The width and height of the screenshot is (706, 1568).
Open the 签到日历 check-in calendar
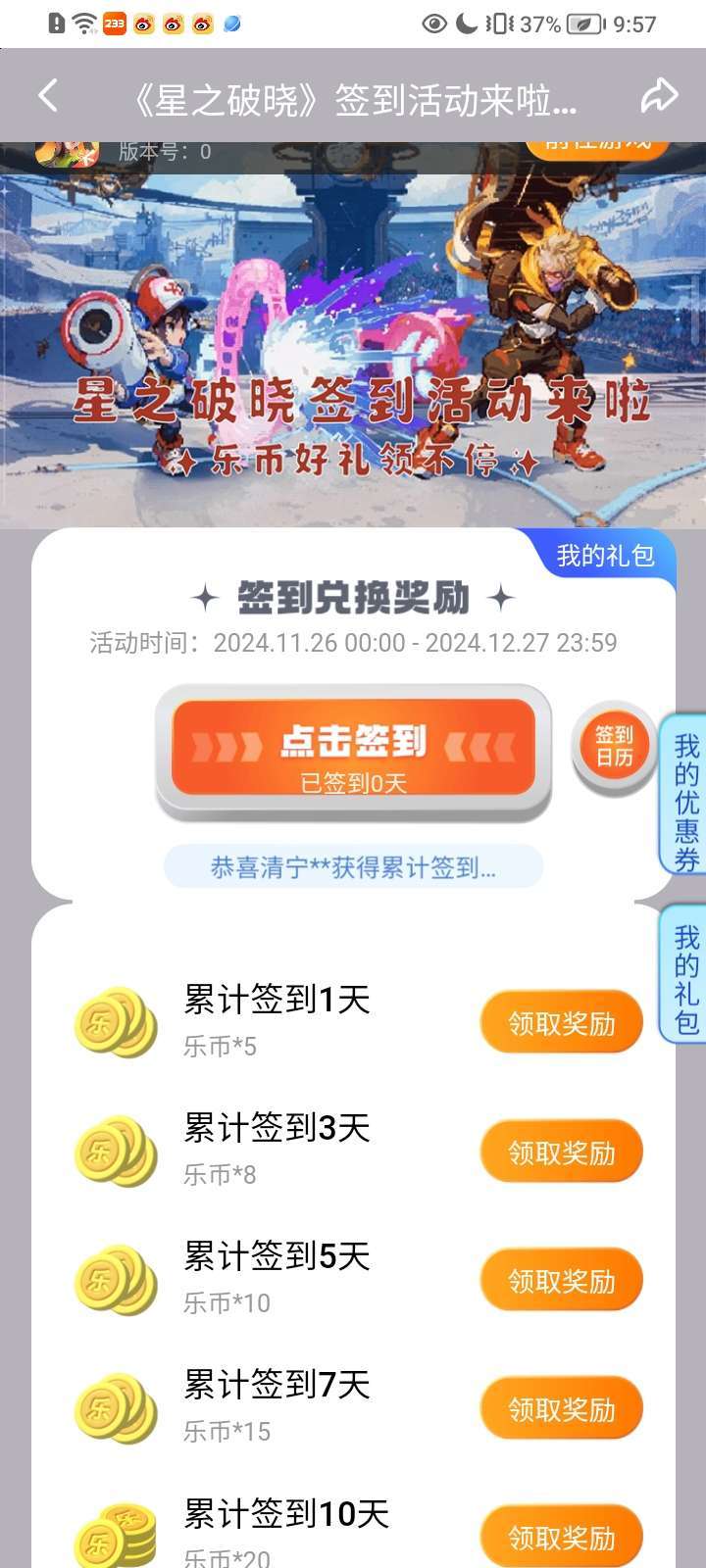pyautogui.click(x=614, y=747)
